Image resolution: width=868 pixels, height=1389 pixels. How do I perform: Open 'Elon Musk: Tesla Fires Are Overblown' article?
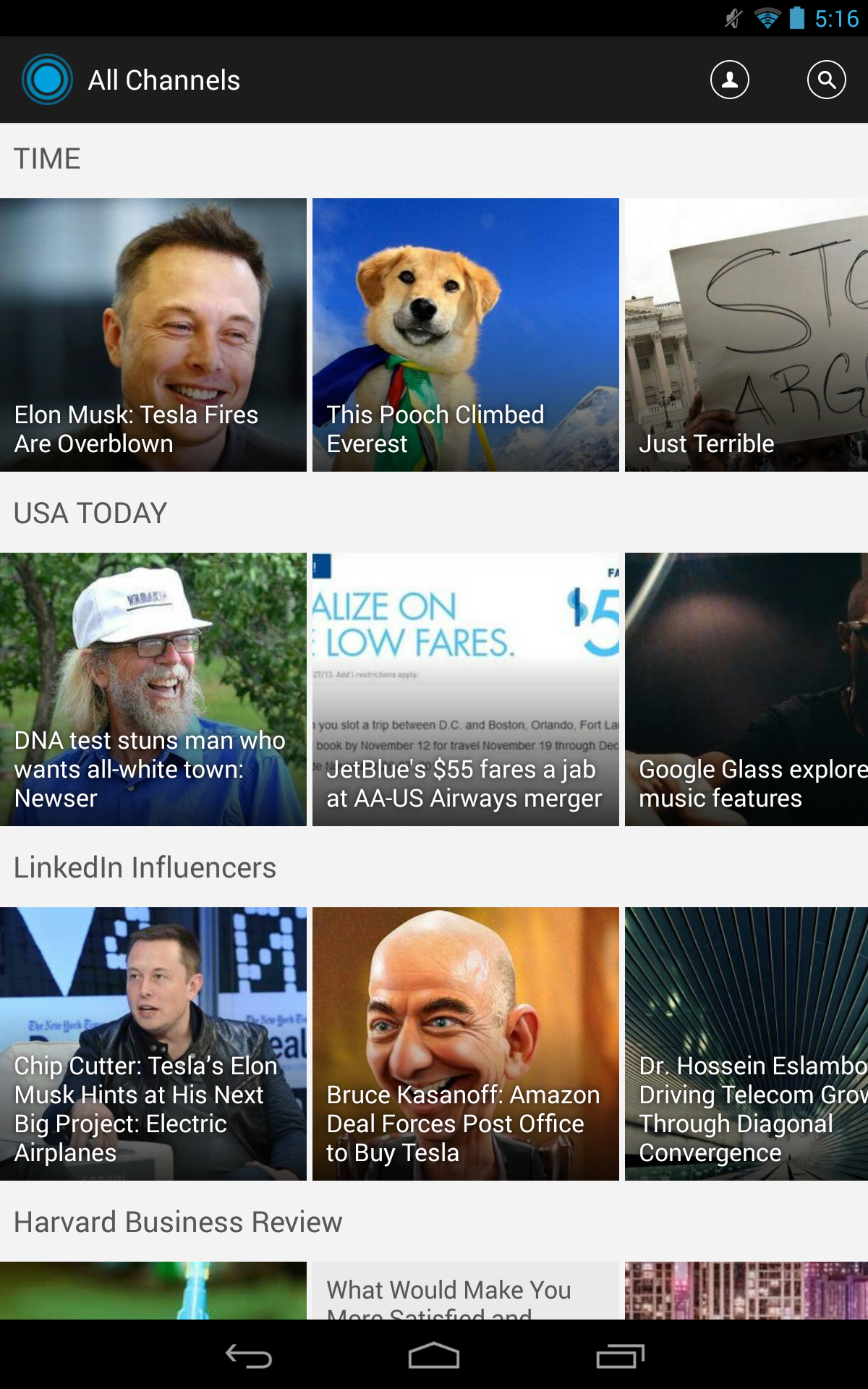tap(153, 335)
